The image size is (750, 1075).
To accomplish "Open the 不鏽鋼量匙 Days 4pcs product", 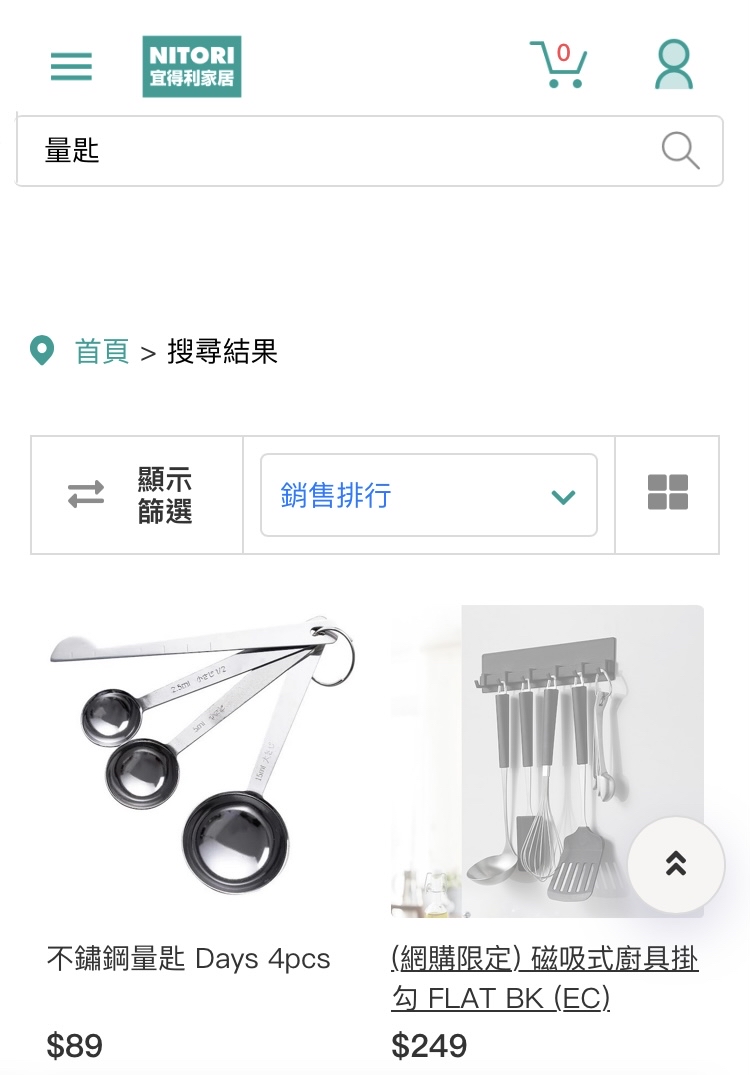I will [x=200, y=760].
